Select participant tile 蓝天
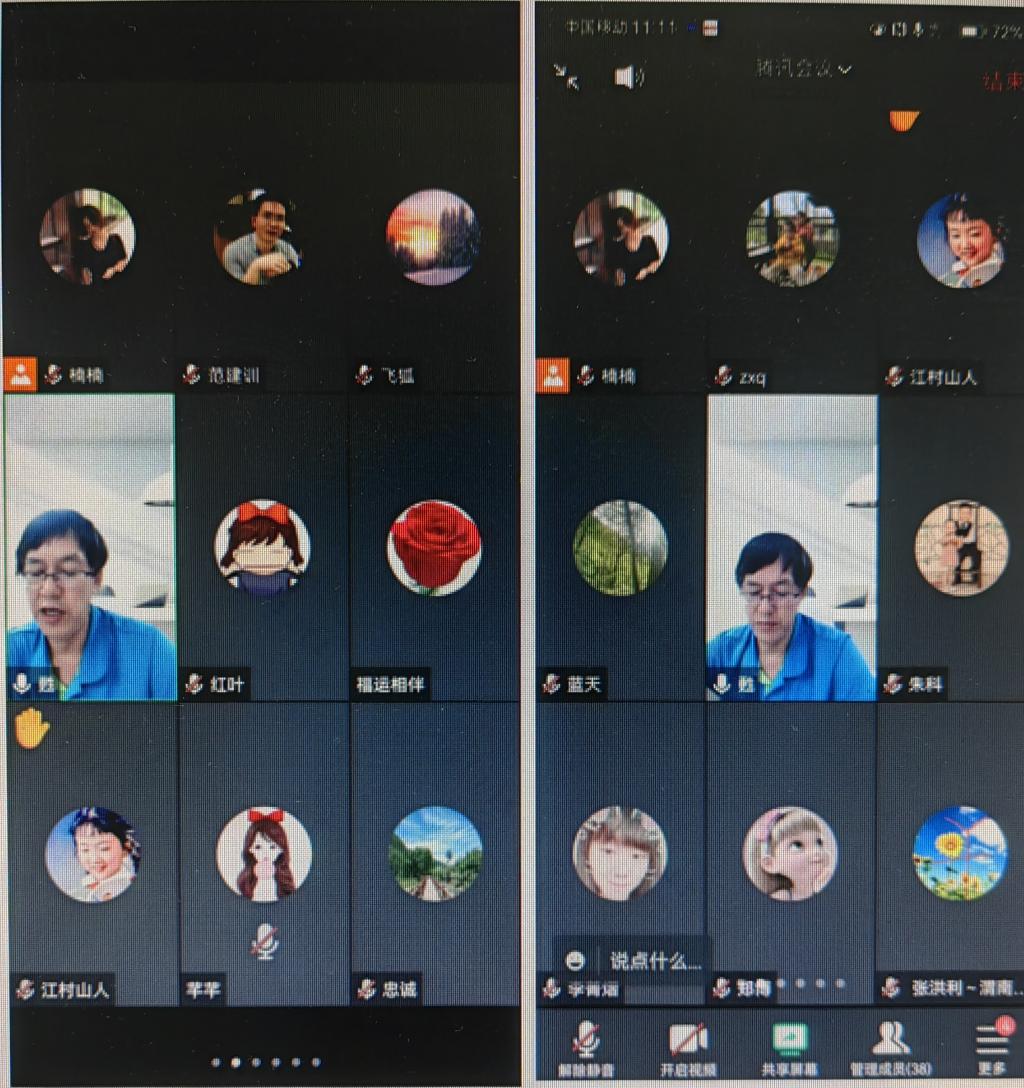The width and height of the screenshot is (1024, 1088). click(x=620, y=548)
